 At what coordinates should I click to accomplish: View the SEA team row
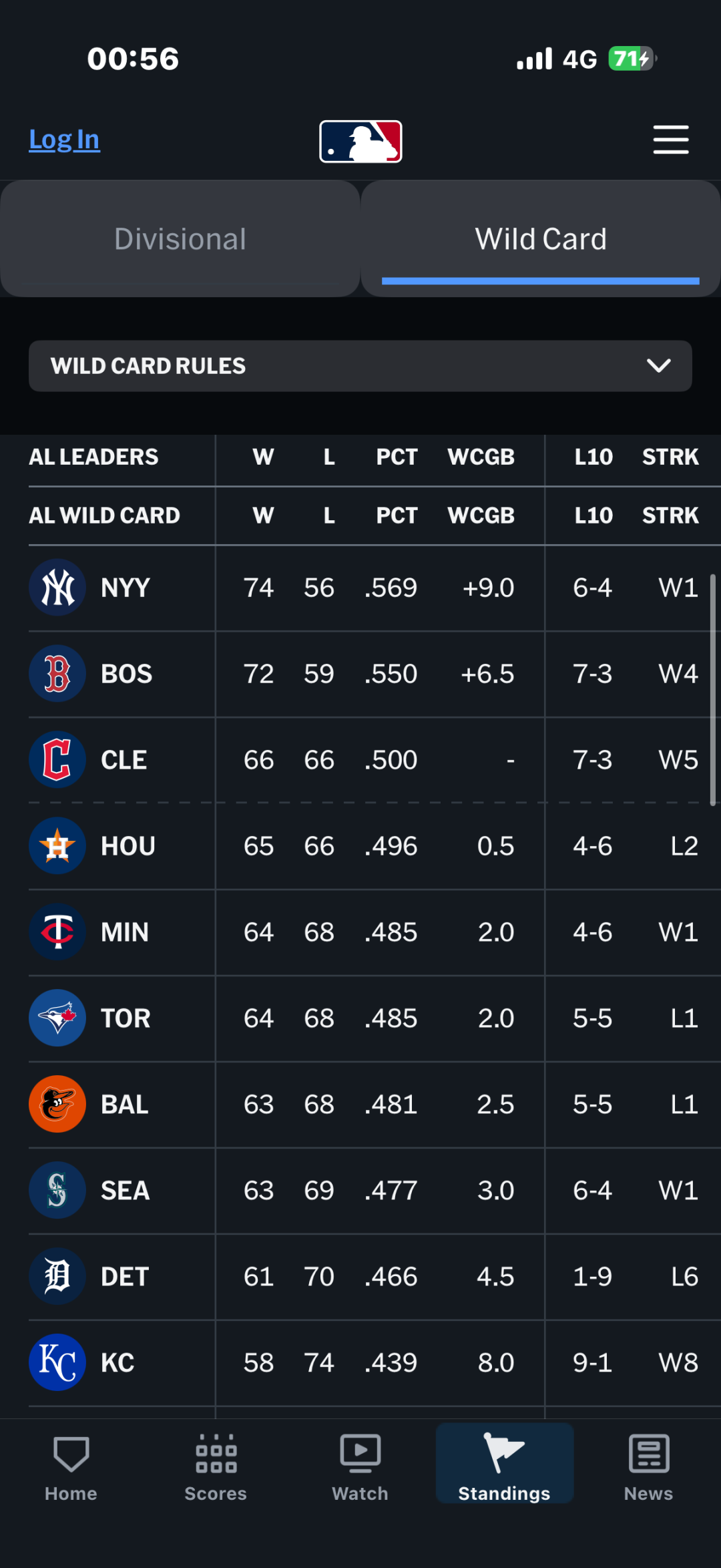coord(375,1191)
